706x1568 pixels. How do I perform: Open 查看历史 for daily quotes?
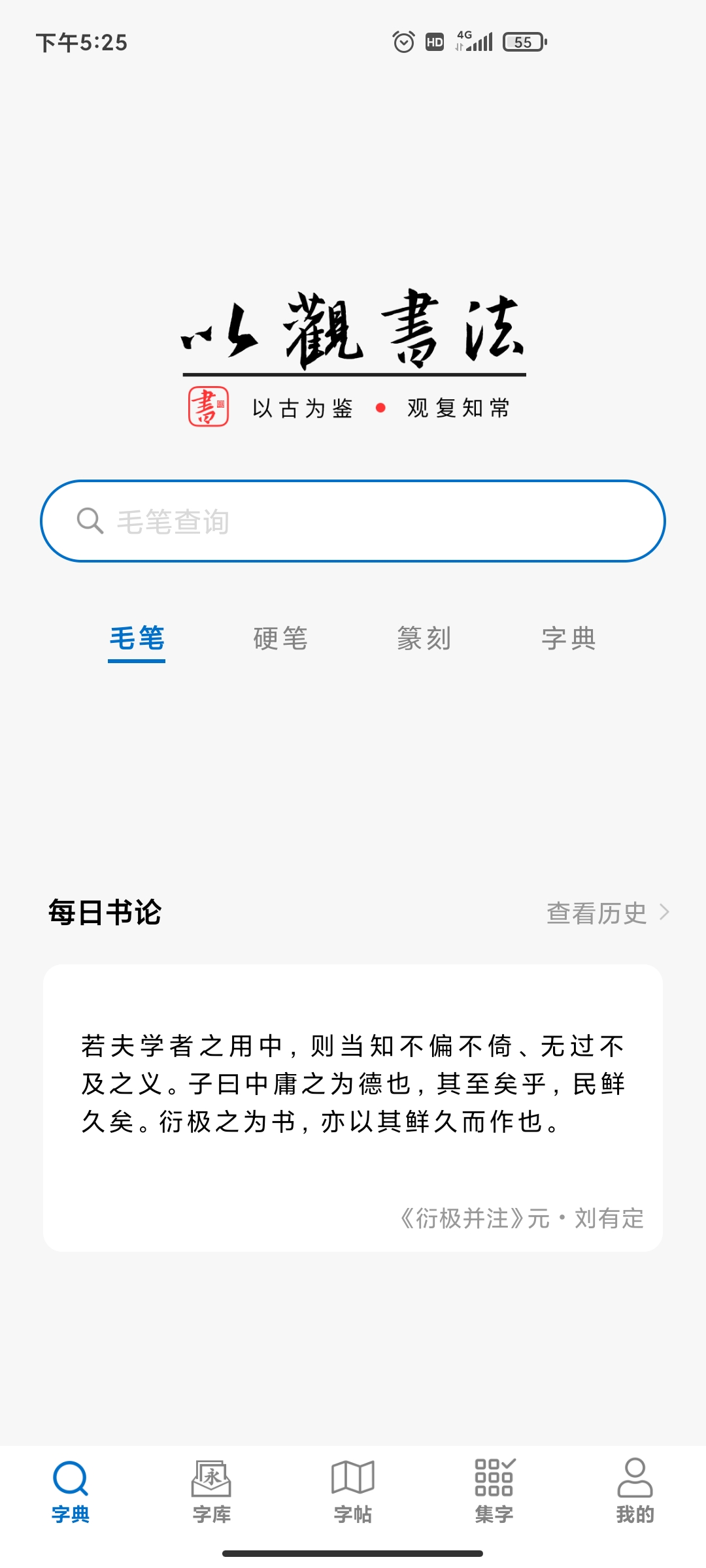coord(608,913)
